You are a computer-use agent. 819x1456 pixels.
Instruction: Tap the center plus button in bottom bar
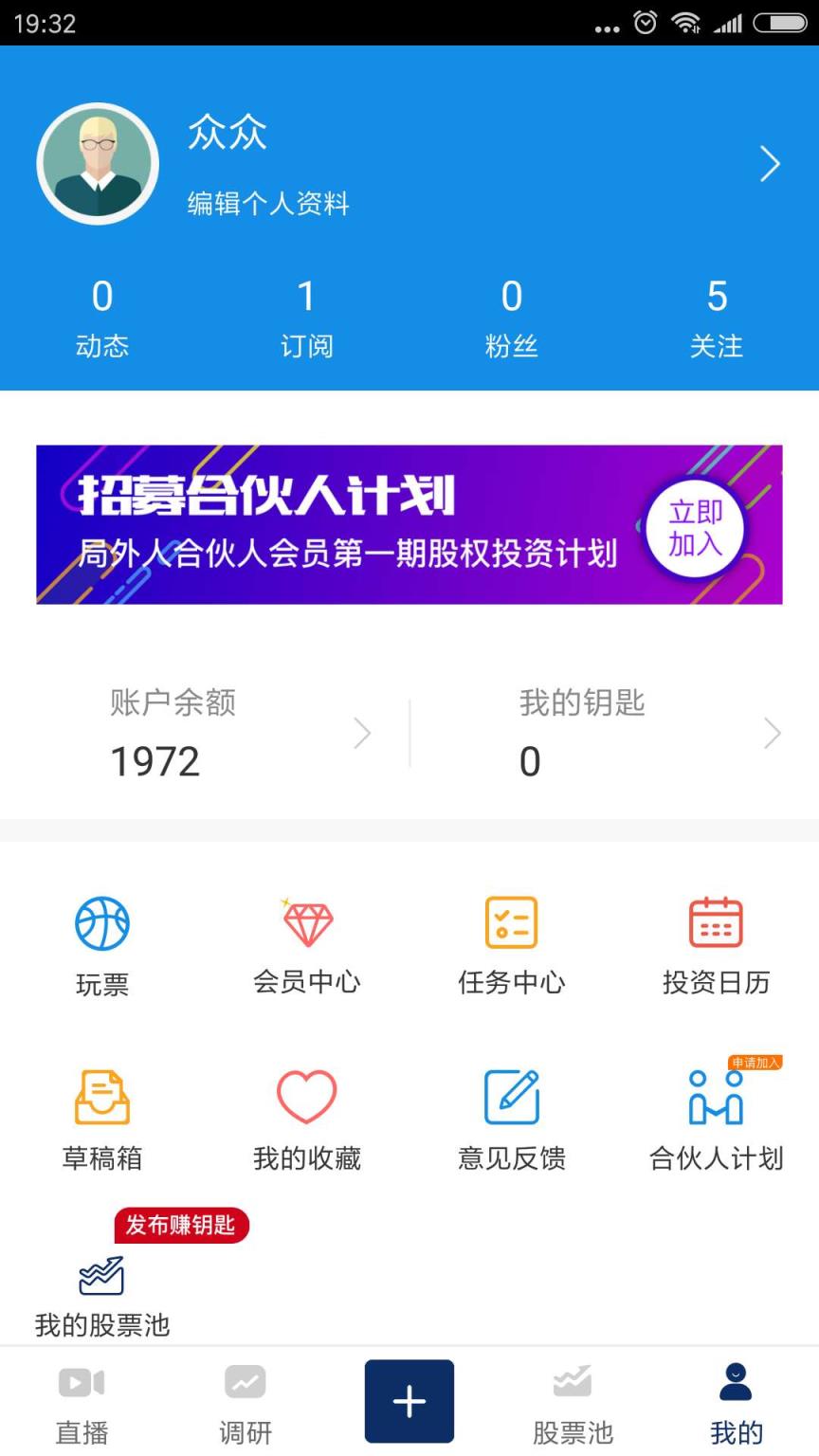tap(409, 1401)
